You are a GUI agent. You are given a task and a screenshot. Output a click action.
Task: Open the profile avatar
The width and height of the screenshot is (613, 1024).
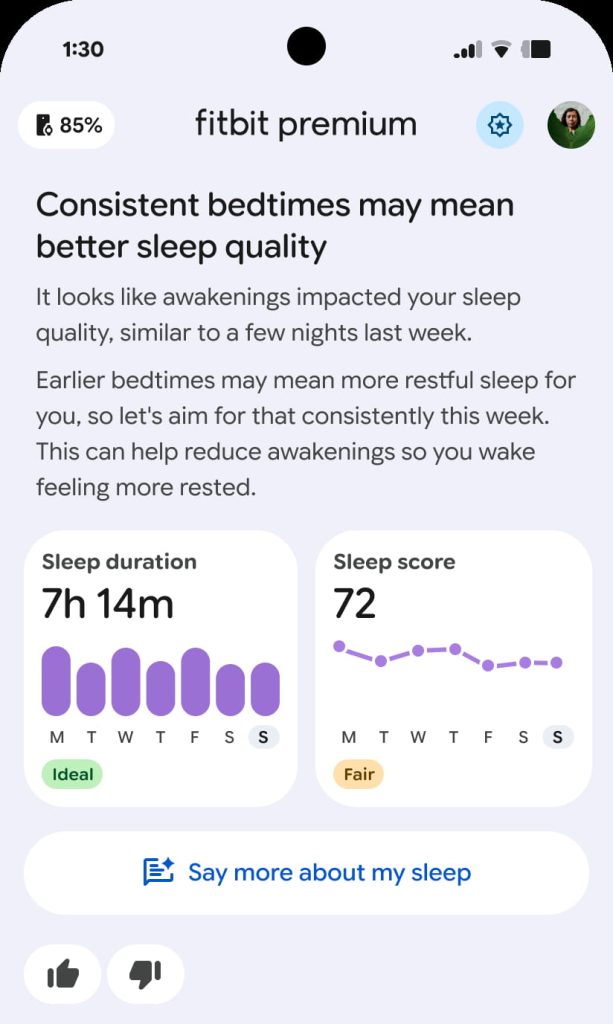click(x=571, y=125)
